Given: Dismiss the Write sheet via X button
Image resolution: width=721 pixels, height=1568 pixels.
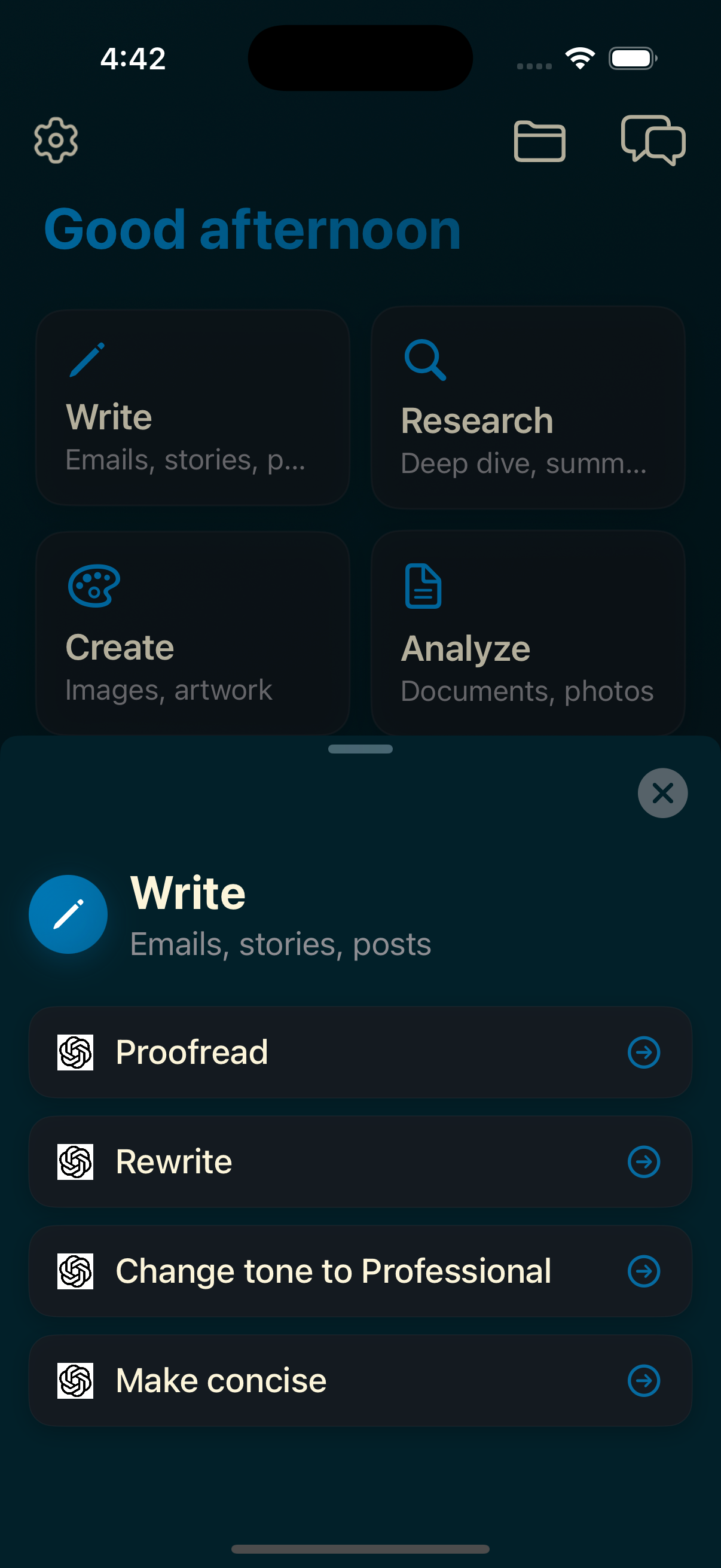Looking at the screenshot, I should point(661,792).
